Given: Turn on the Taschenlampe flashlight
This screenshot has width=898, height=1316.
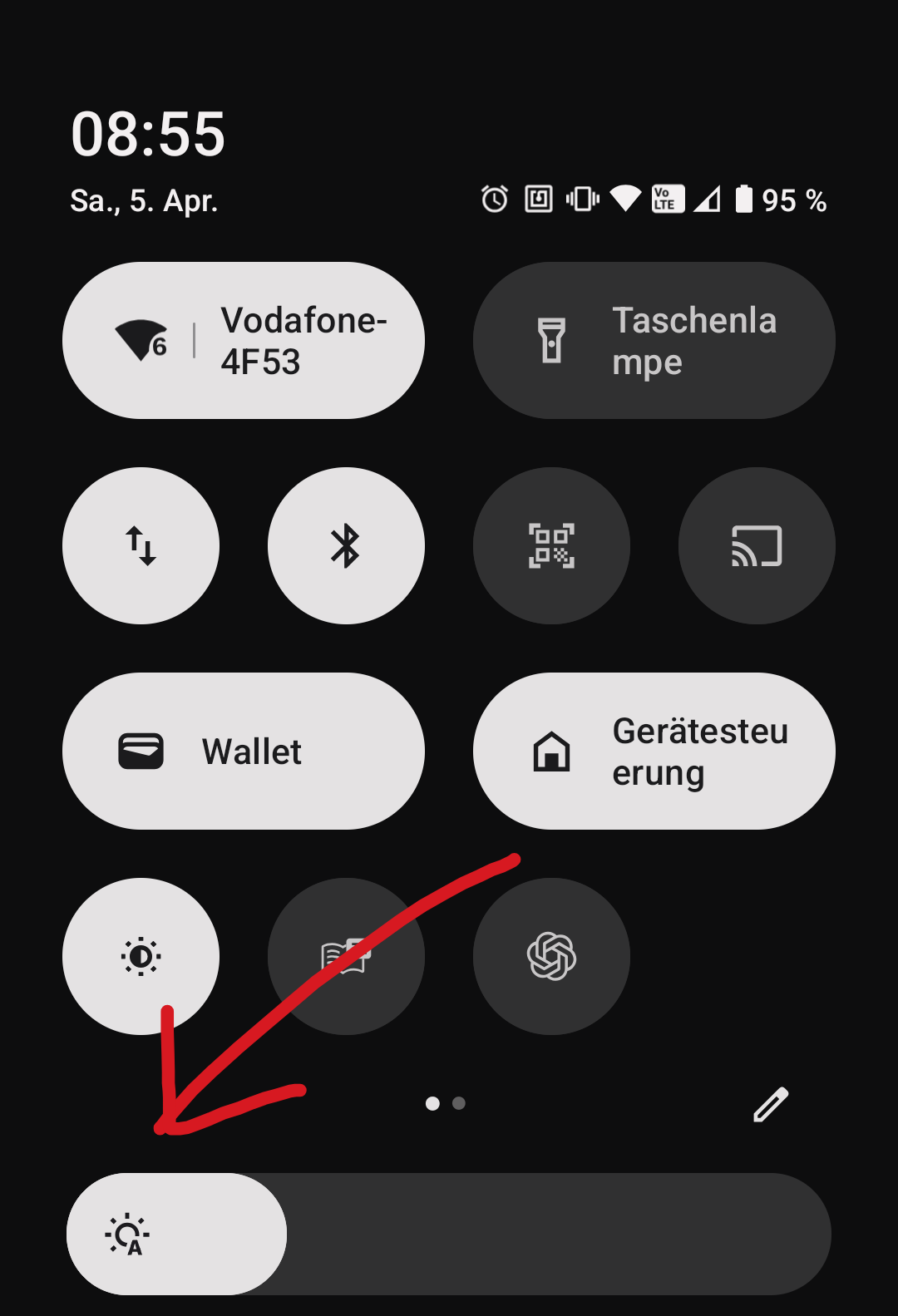Looking at the screenshot, I should [x=654, y=341].
